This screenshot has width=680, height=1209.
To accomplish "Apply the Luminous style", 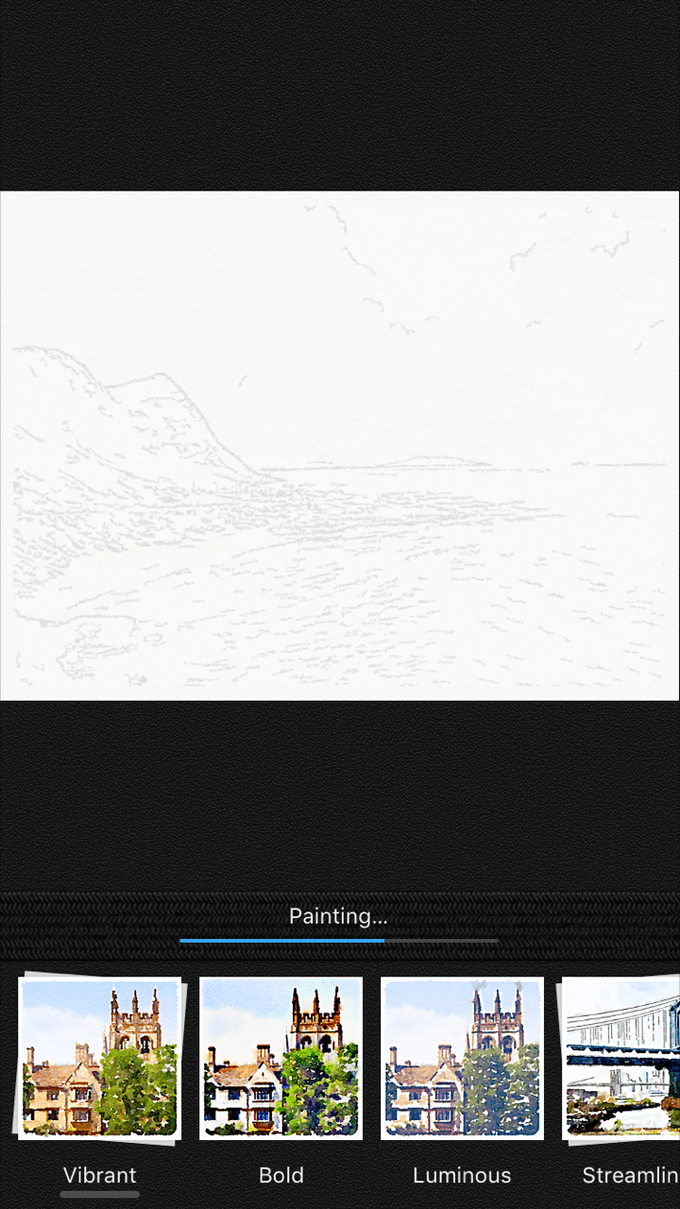I will pos(462,1058).
